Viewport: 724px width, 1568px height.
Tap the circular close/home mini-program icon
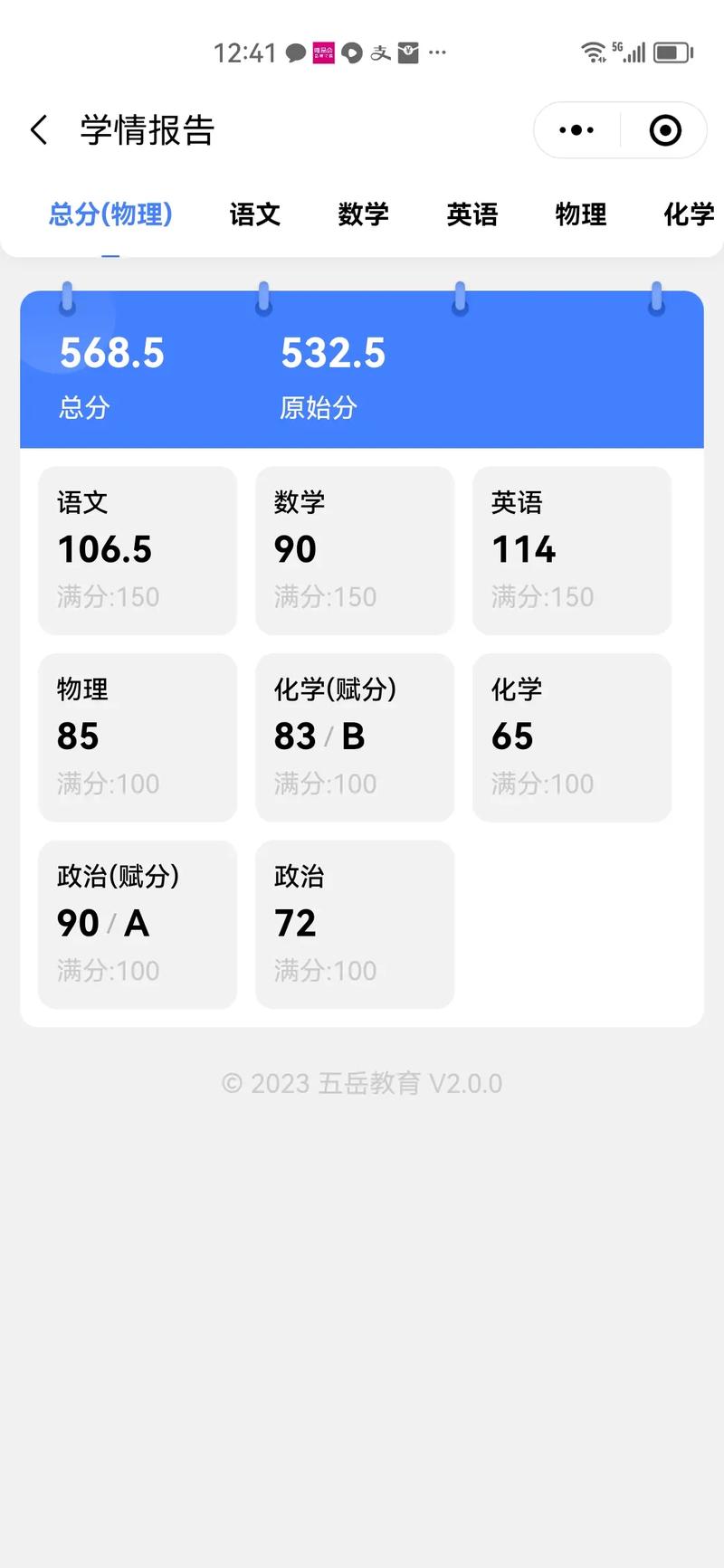point(666,130)
